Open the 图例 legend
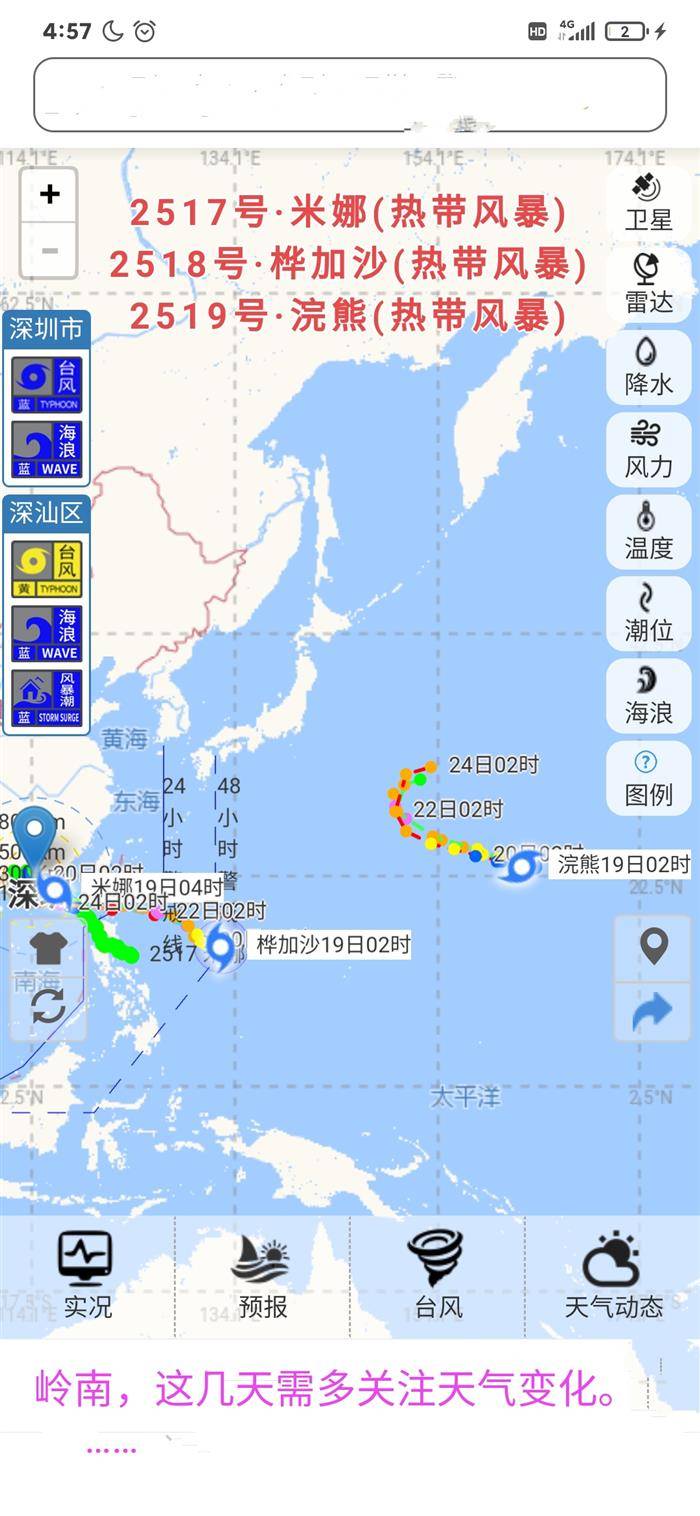This screenshot has width=700, height=1516. point(648,777)
